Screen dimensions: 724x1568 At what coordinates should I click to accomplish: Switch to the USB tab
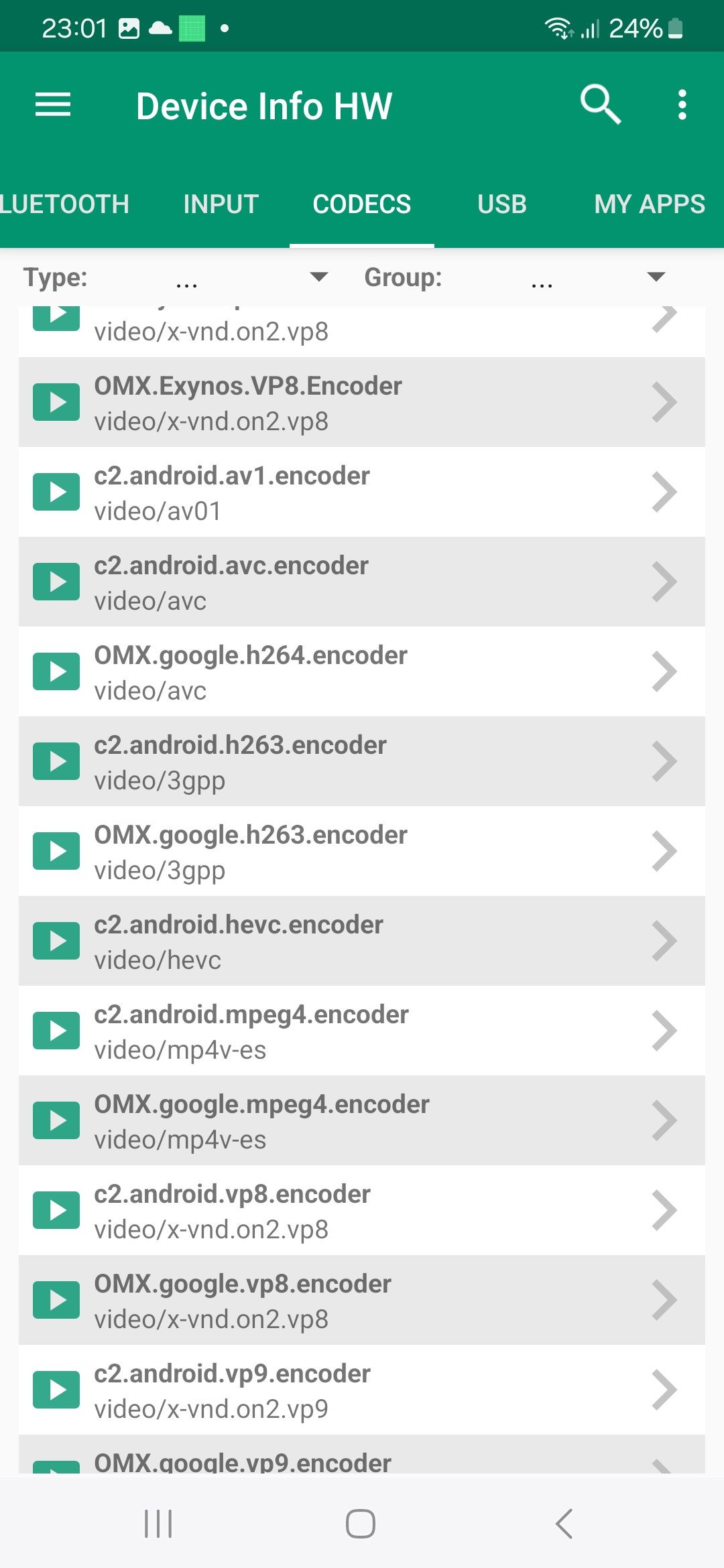coord(502,204)
